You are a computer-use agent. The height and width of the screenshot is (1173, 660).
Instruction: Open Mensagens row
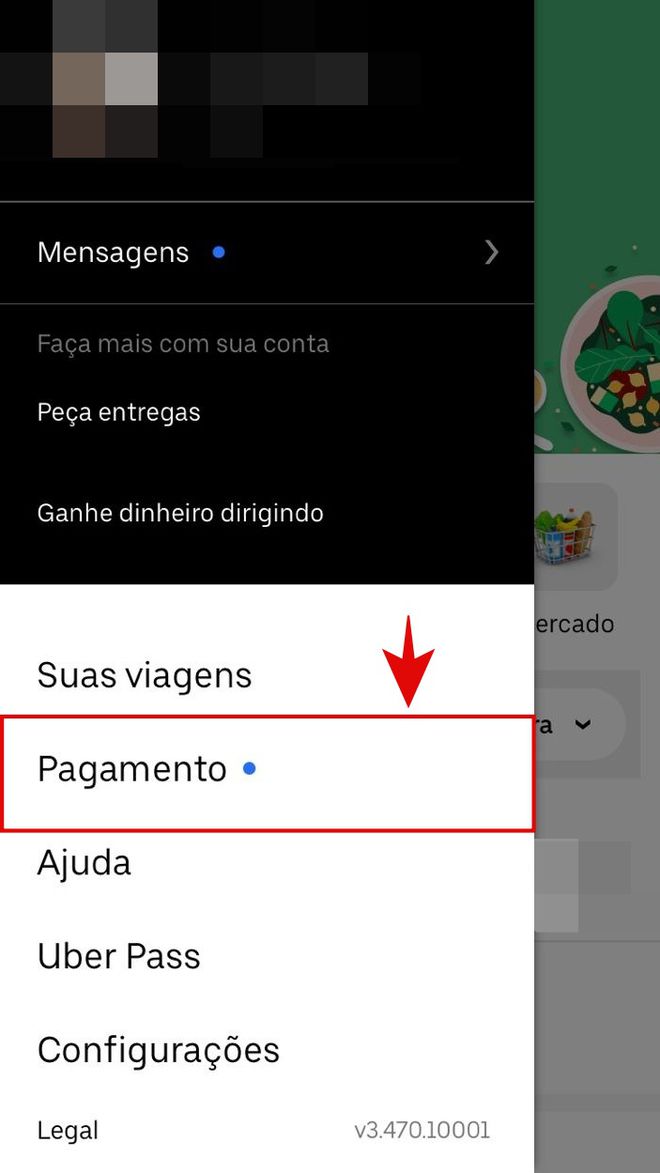(266, 253)
